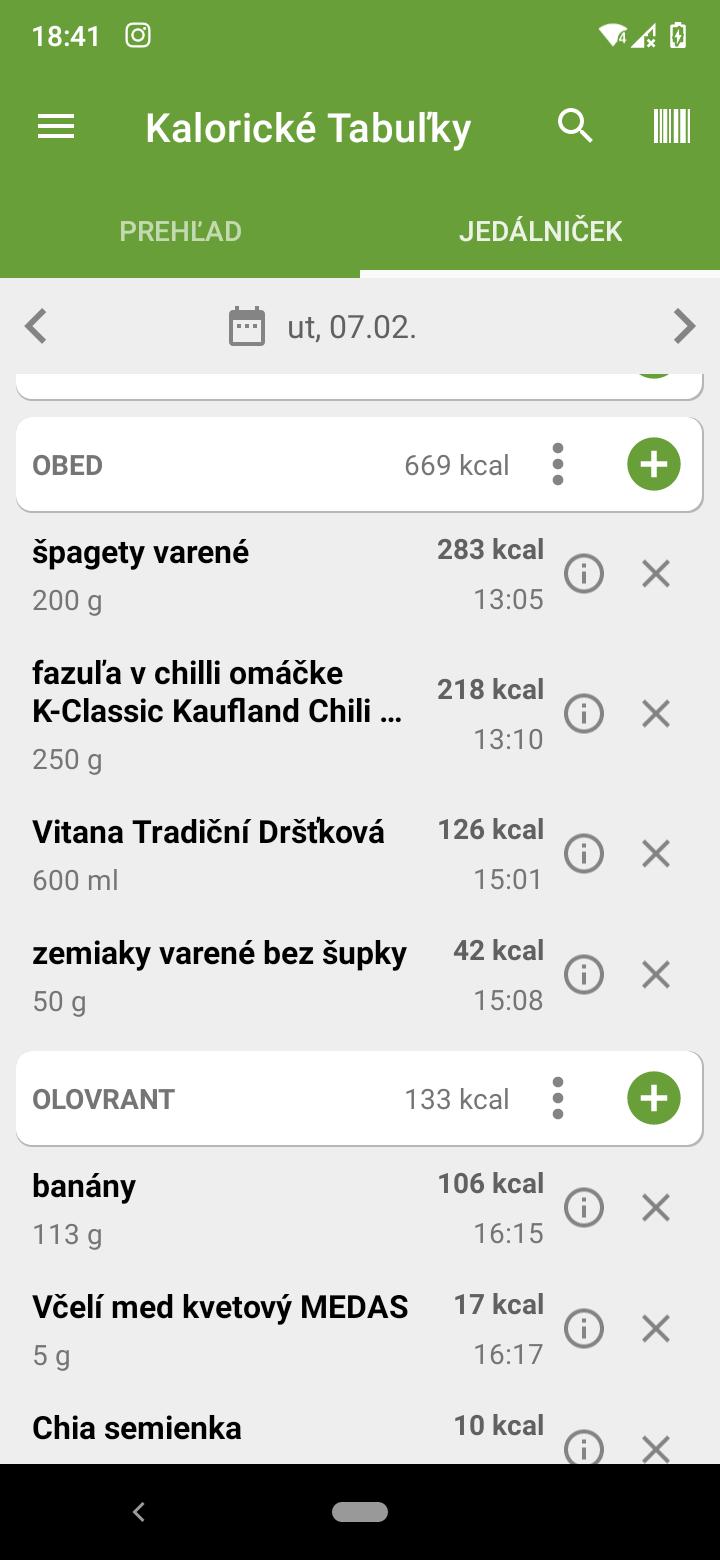The width and height of the screenshot is (720, 1560).
Task: Tap the system back button
Action: [x=139, y=1512]
